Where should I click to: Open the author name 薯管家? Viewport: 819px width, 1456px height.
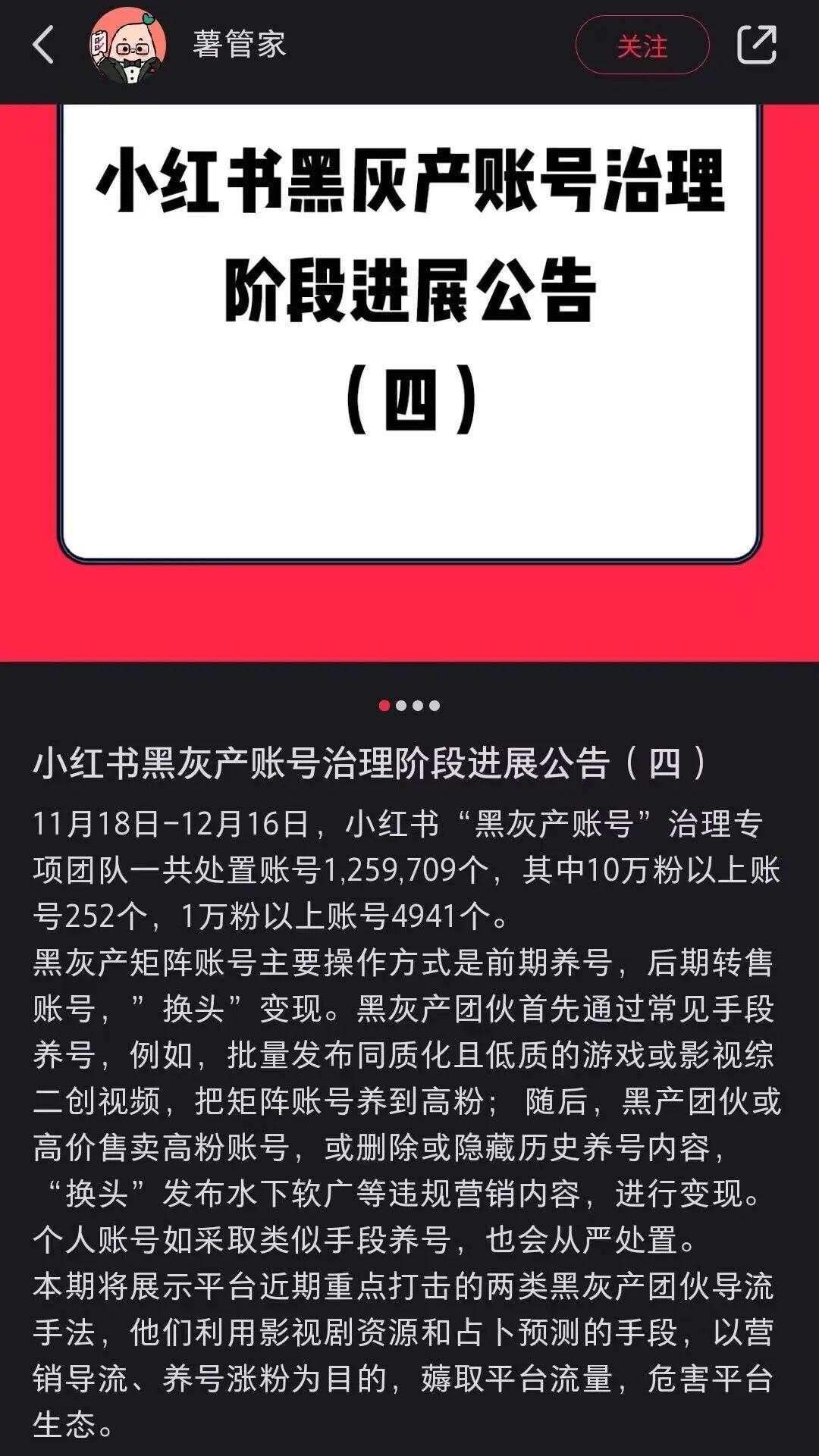[x=240, y=44]
